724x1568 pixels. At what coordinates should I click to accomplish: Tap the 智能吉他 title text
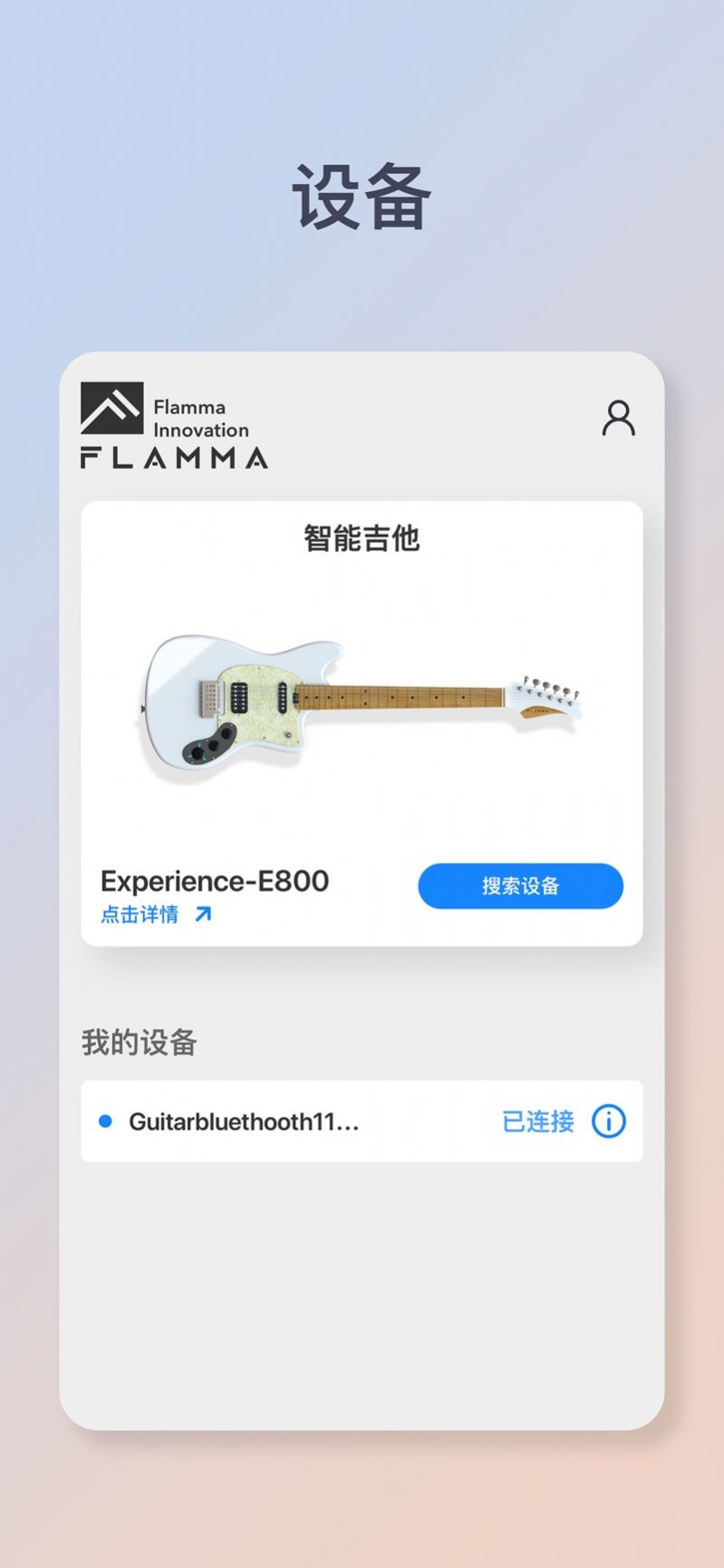(x=362, y=538)
